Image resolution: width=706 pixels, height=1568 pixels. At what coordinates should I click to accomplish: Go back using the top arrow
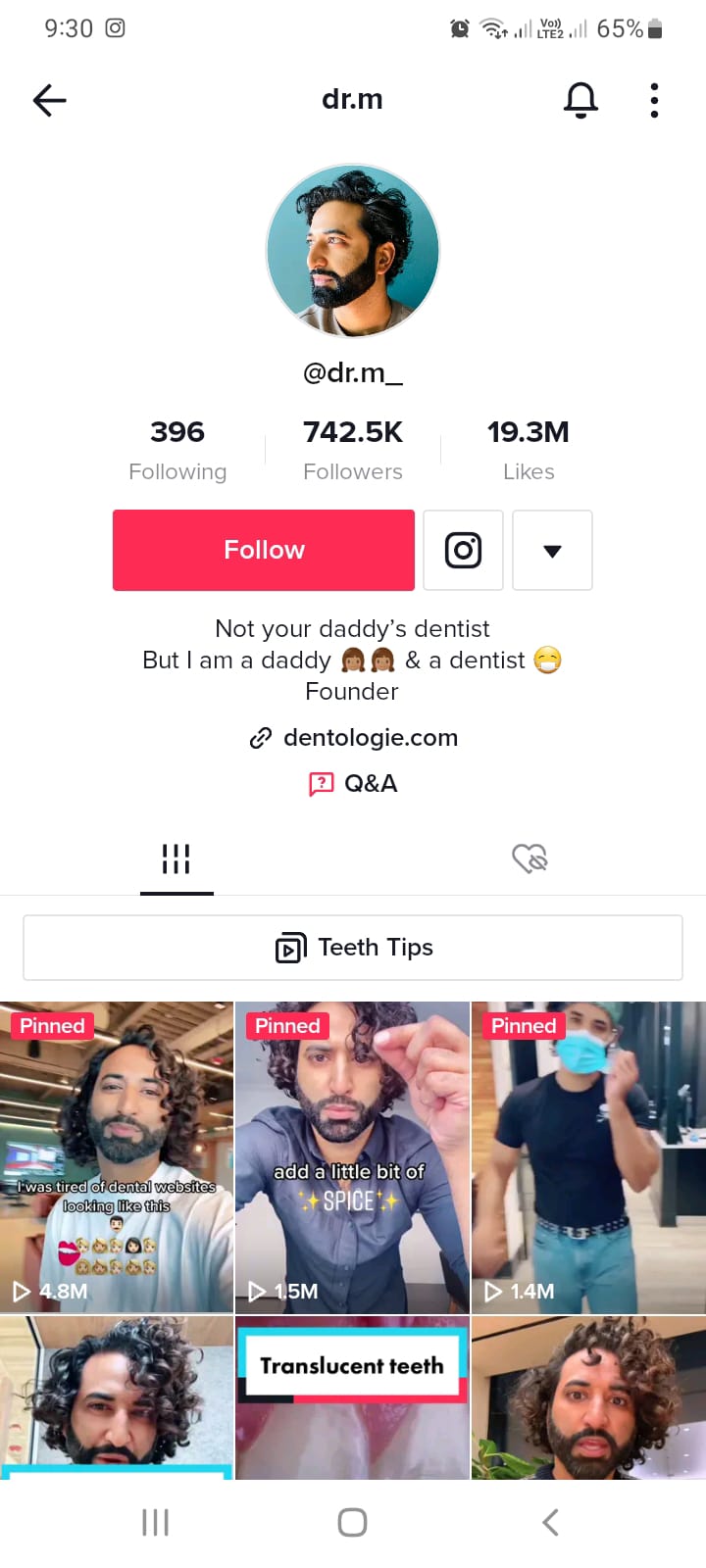coord(49,100)
